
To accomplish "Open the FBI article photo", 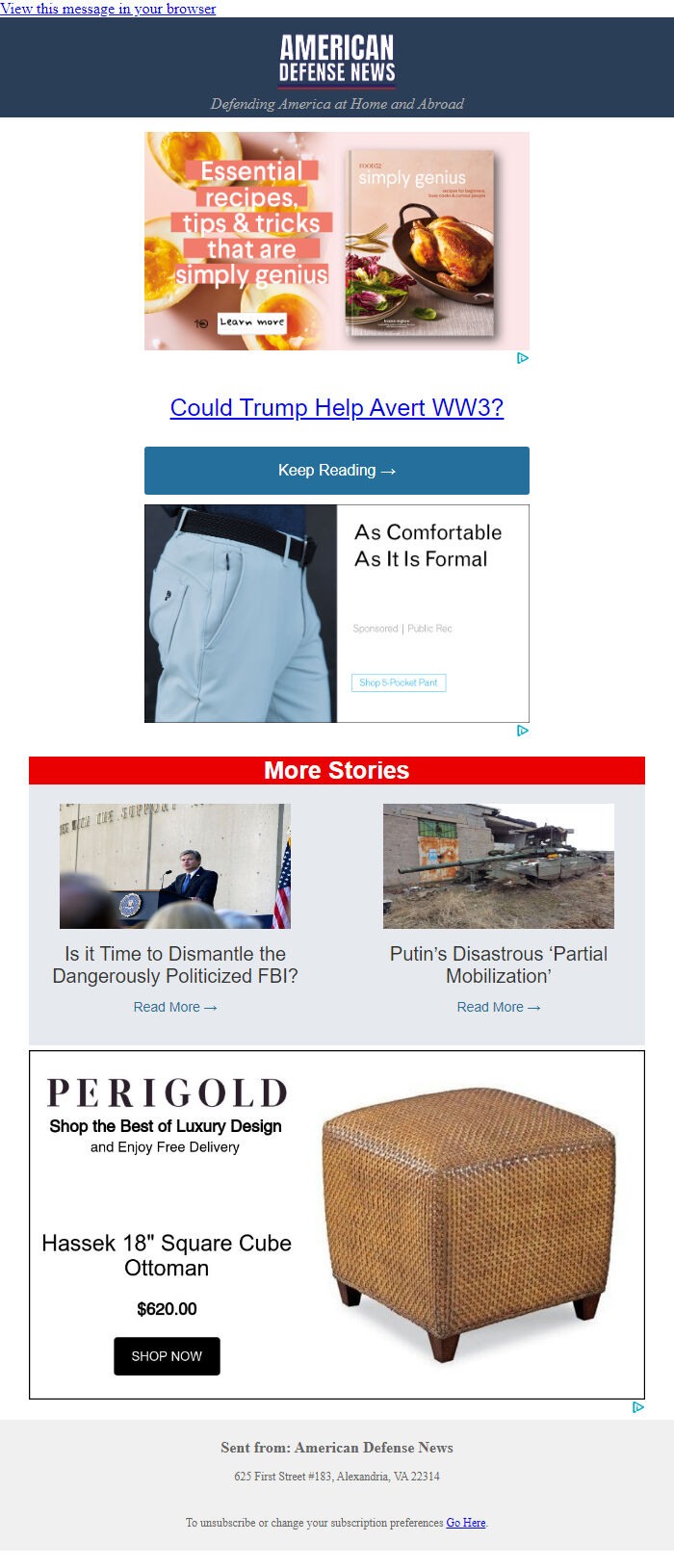I will (174, 866).
